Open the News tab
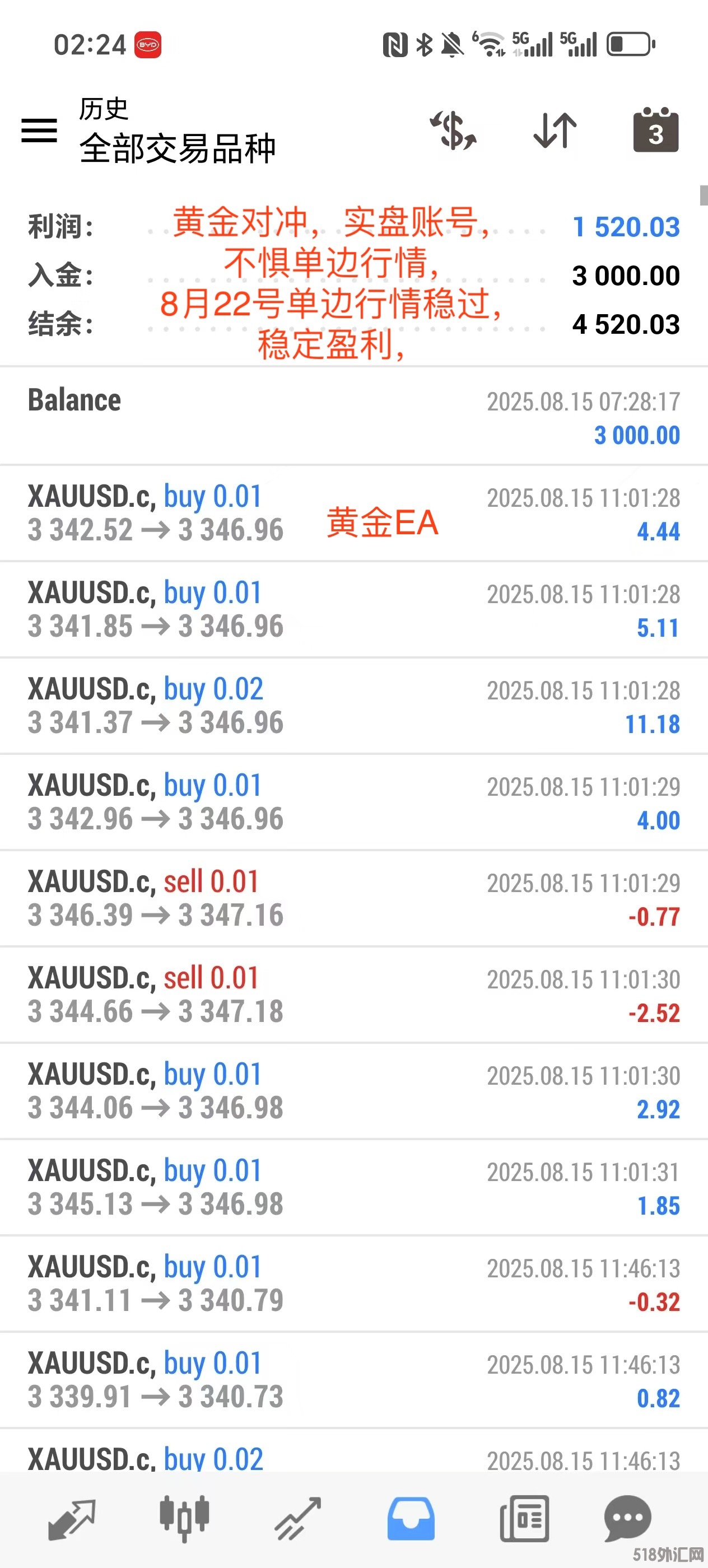 524,1519
